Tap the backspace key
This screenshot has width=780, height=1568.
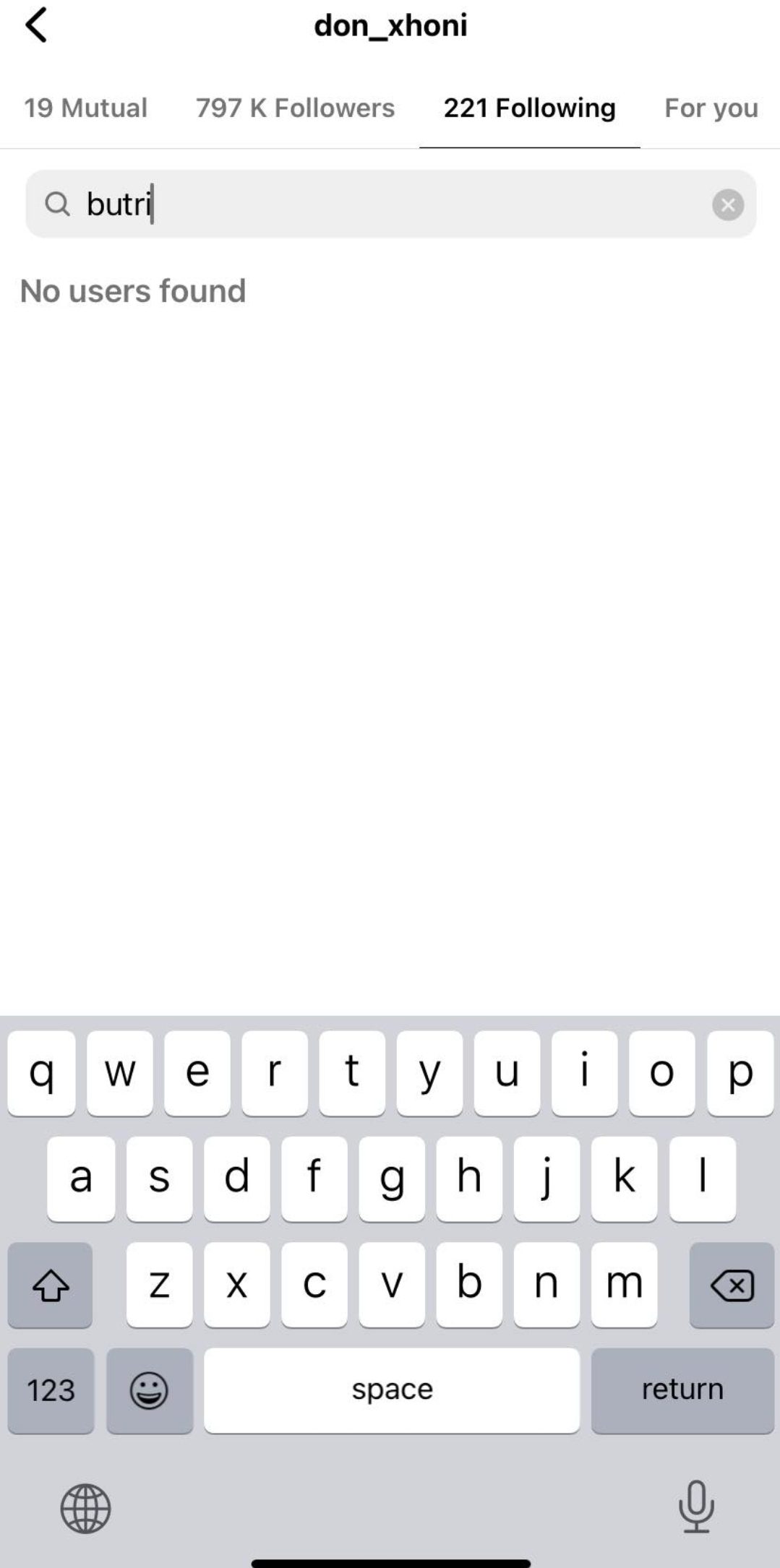(732, 1285)
